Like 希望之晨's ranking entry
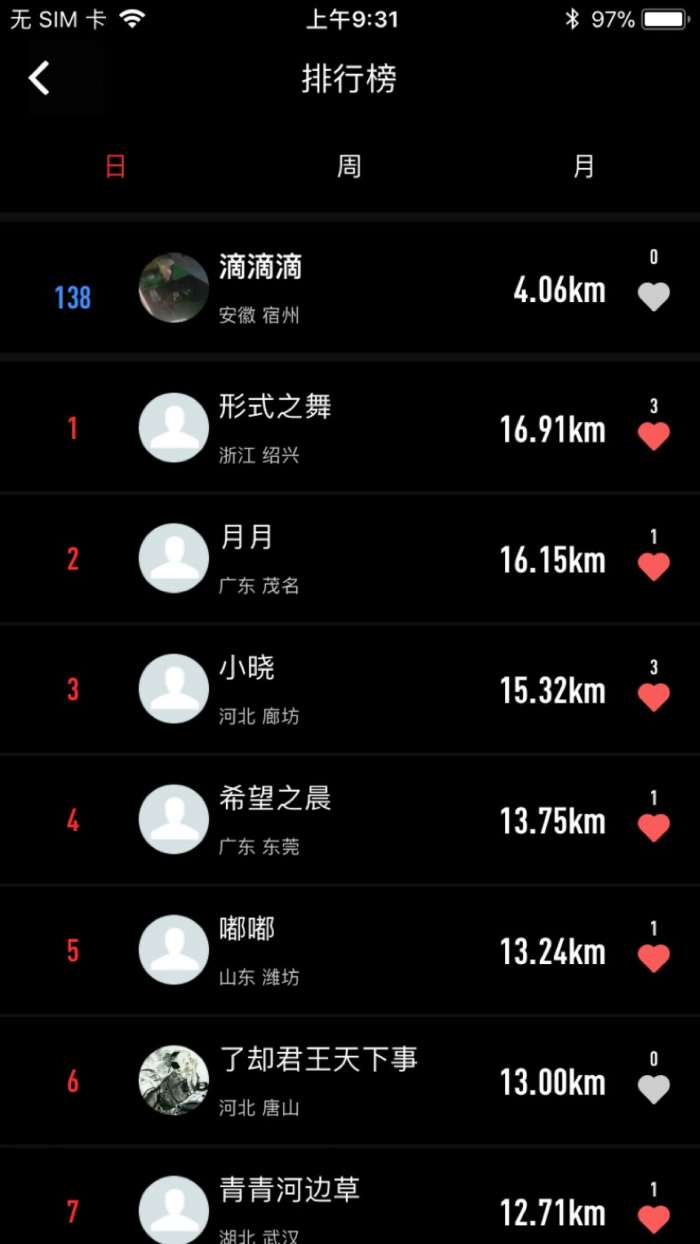This screenshot has width=700, height=1244. pyautogui.click(x=653, y=827)
